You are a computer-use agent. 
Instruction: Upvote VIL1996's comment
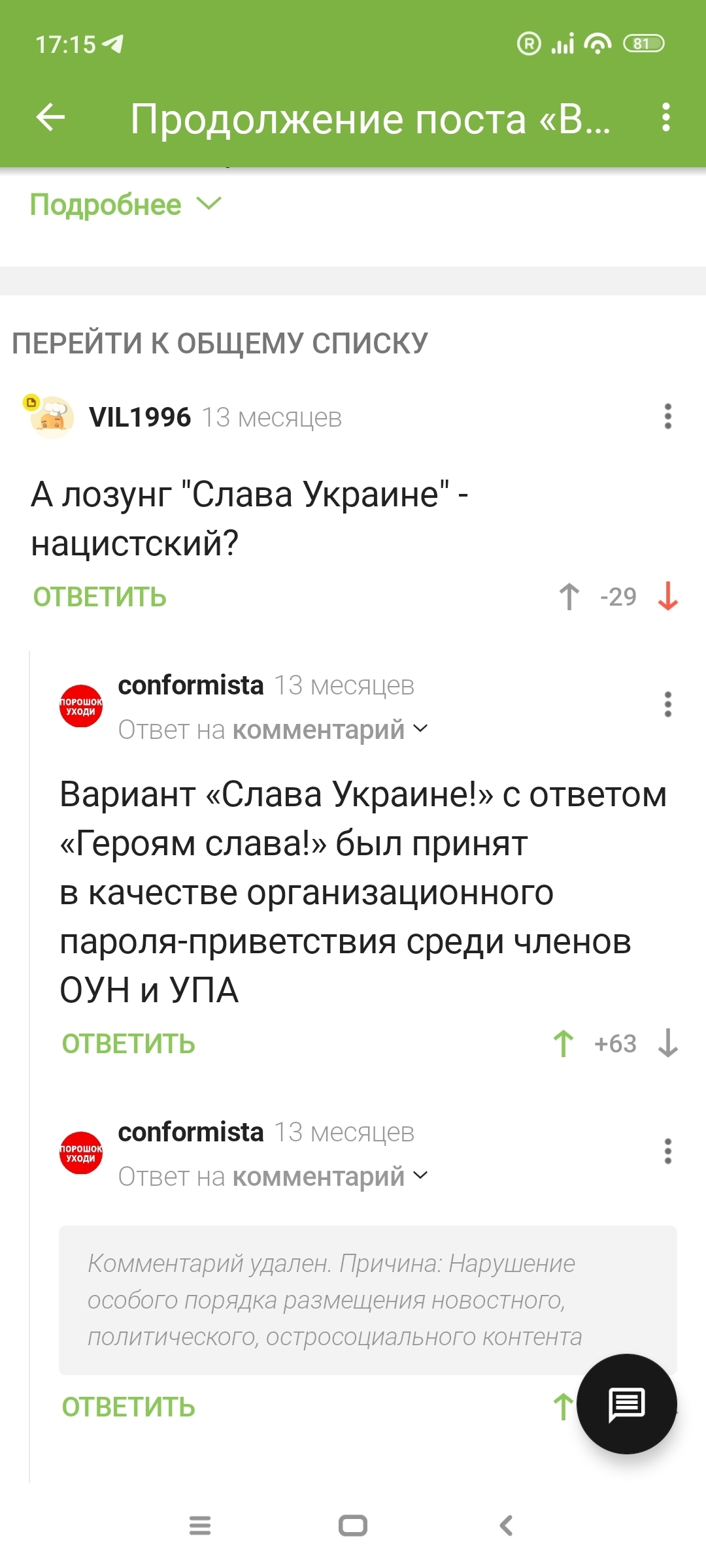(x=569, y=596)
